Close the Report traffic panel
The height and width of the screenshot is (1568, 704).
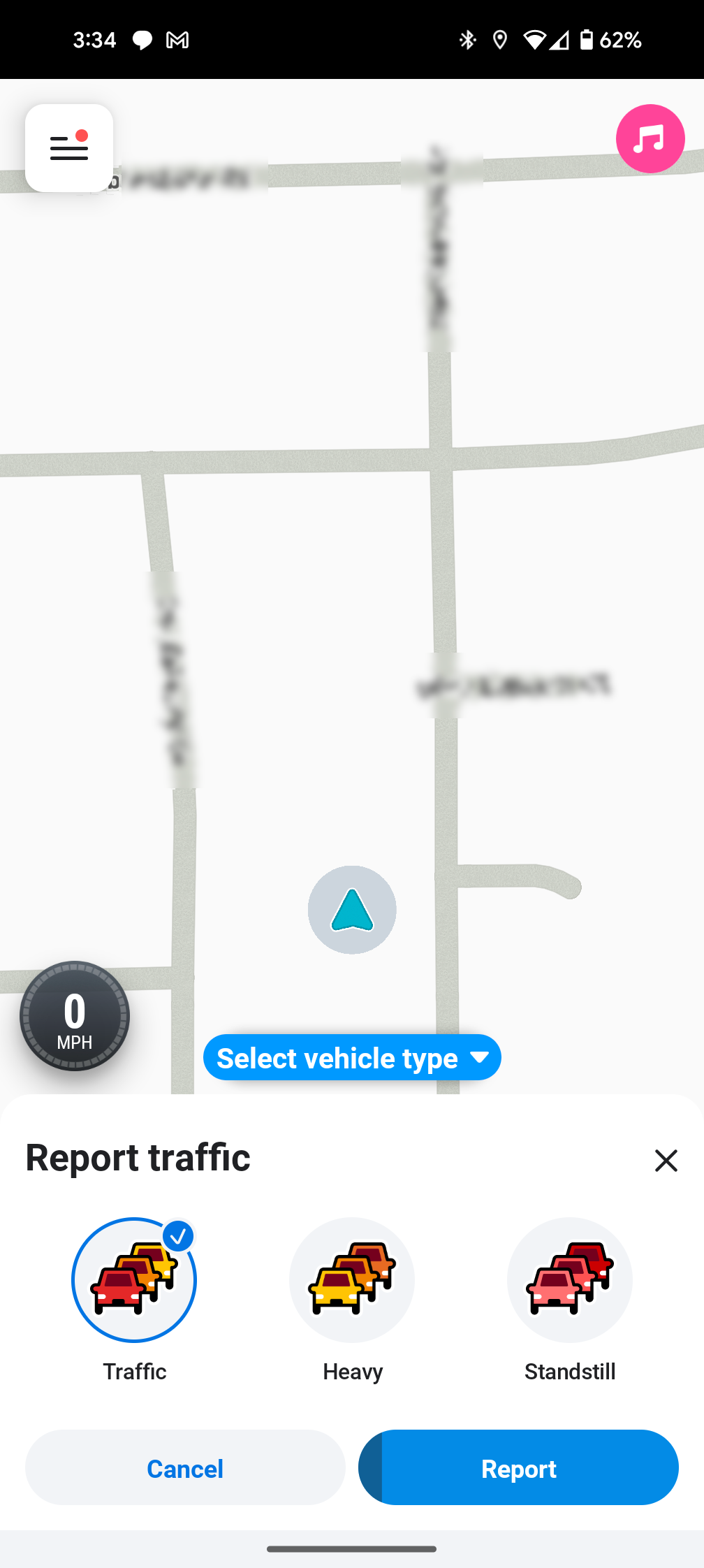[x=666, y=1161]
